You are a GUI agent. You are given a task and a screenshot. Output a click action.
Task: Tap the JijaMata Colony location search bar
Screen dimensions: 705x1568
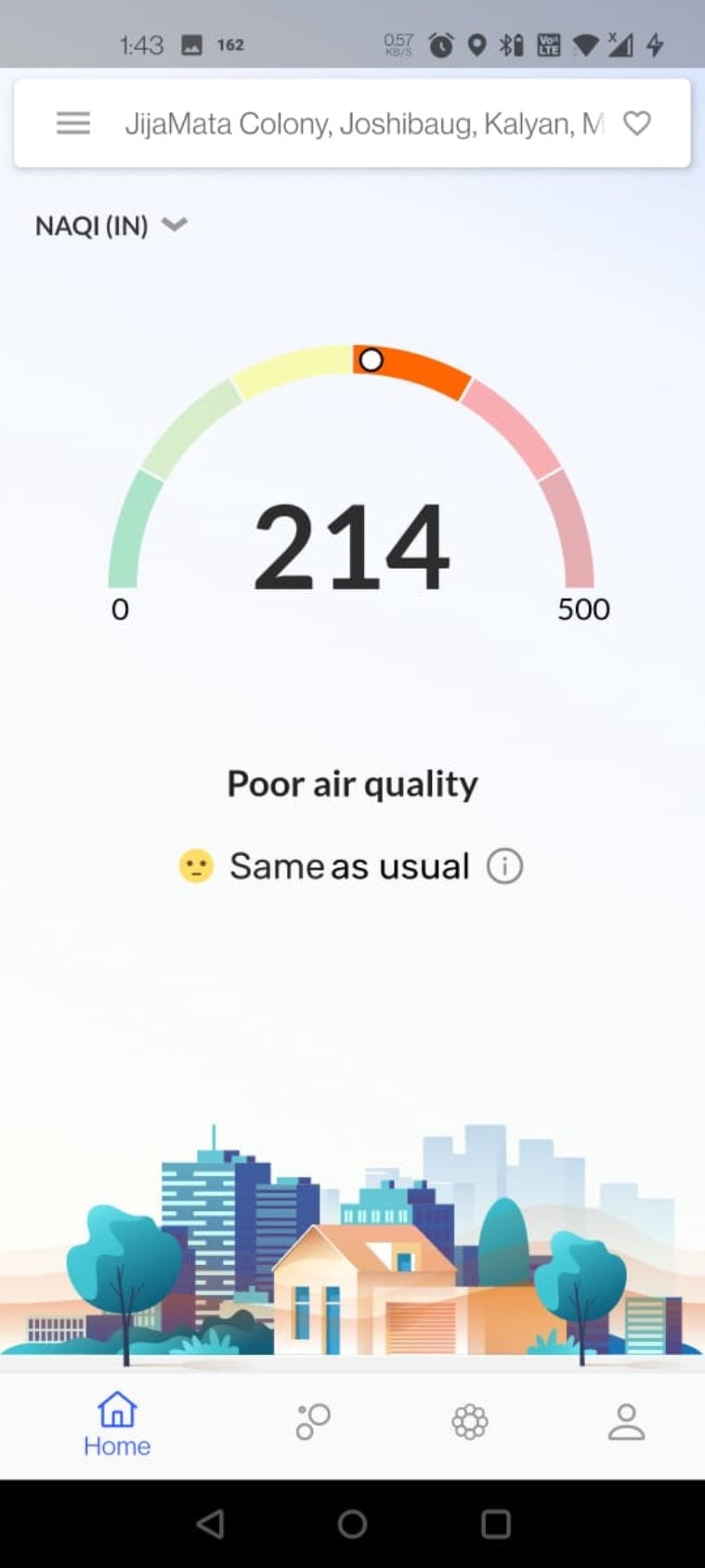click(x=362, y=122)
